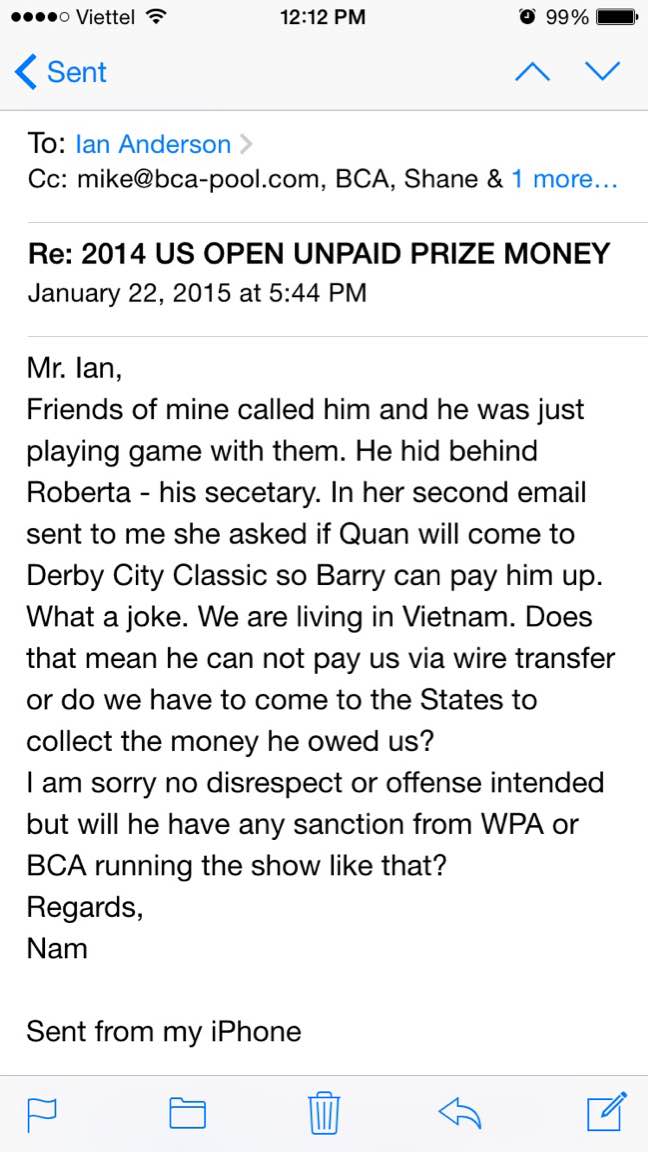Move this email to a folder
Screen dimensions: 648x1152
pos(187,1112)
